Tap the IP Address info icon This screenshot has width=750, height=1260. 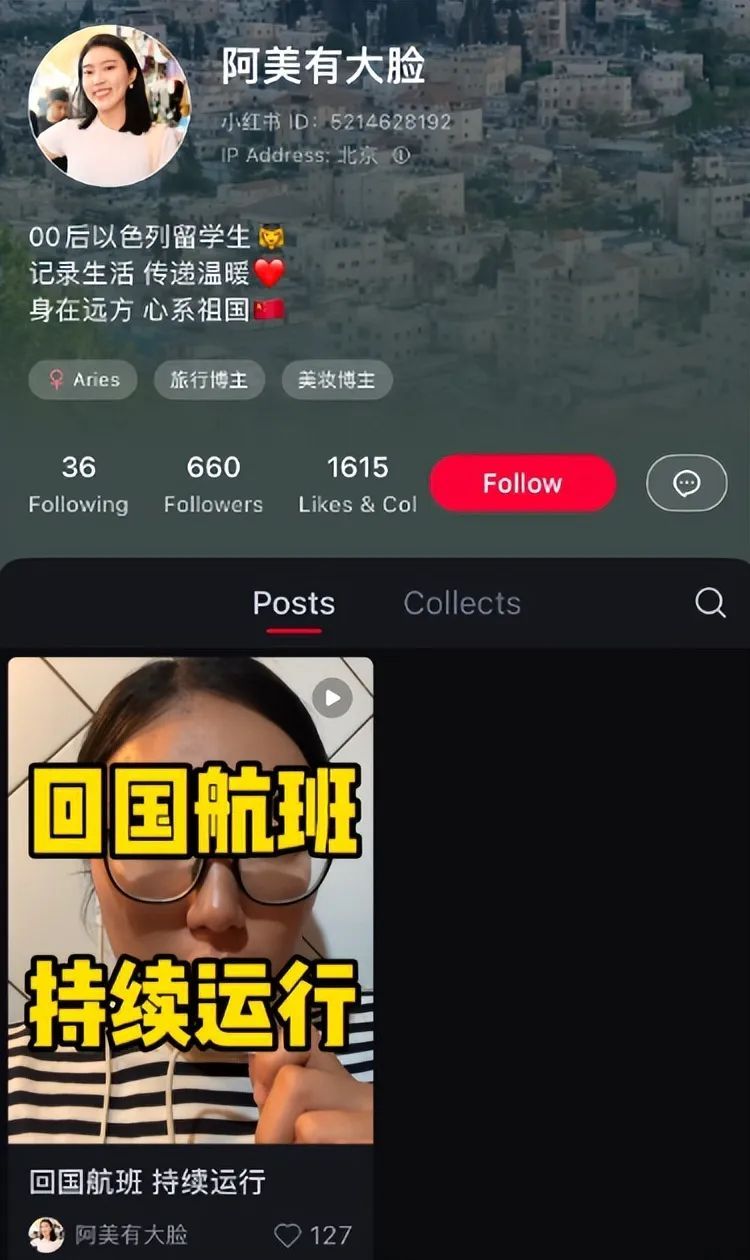(401, 155)
